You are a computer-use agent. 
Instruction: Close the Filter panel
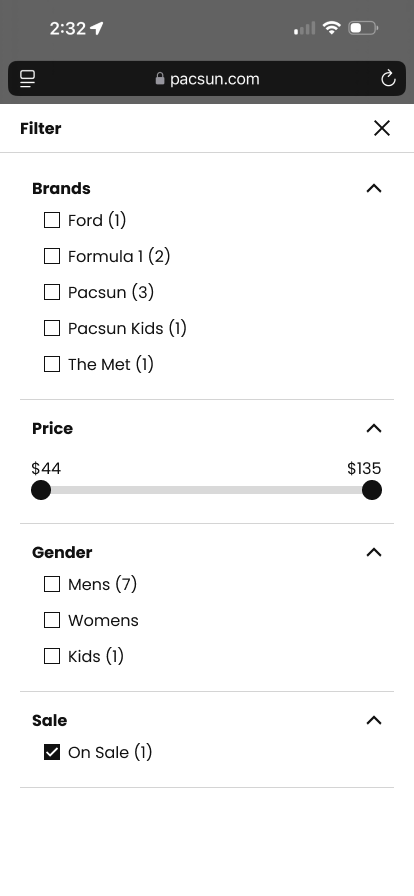coord(382,128)
